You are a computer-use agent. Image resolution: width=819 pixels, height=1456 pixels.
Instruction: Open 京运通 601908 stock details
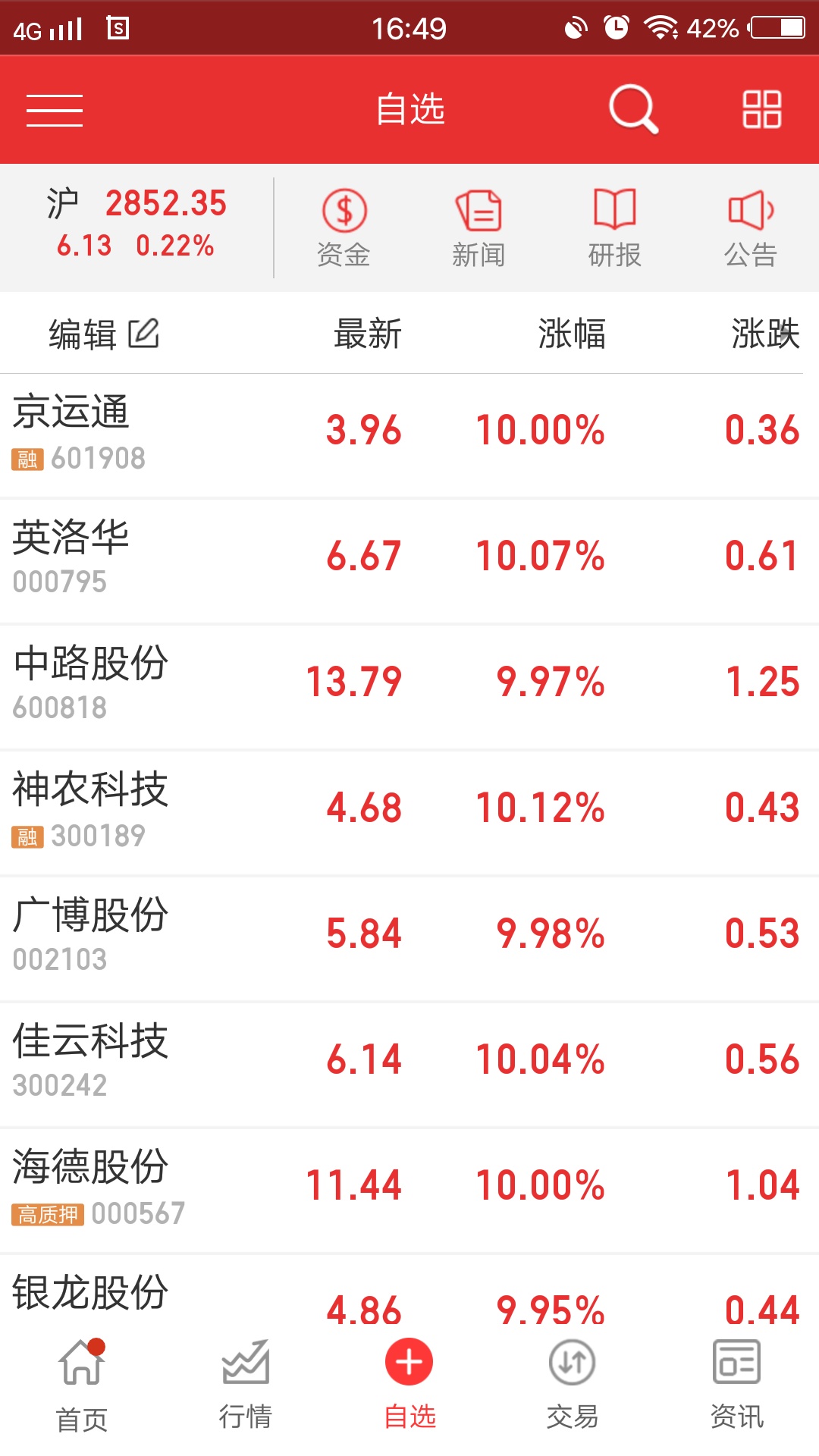pos(409,435)
